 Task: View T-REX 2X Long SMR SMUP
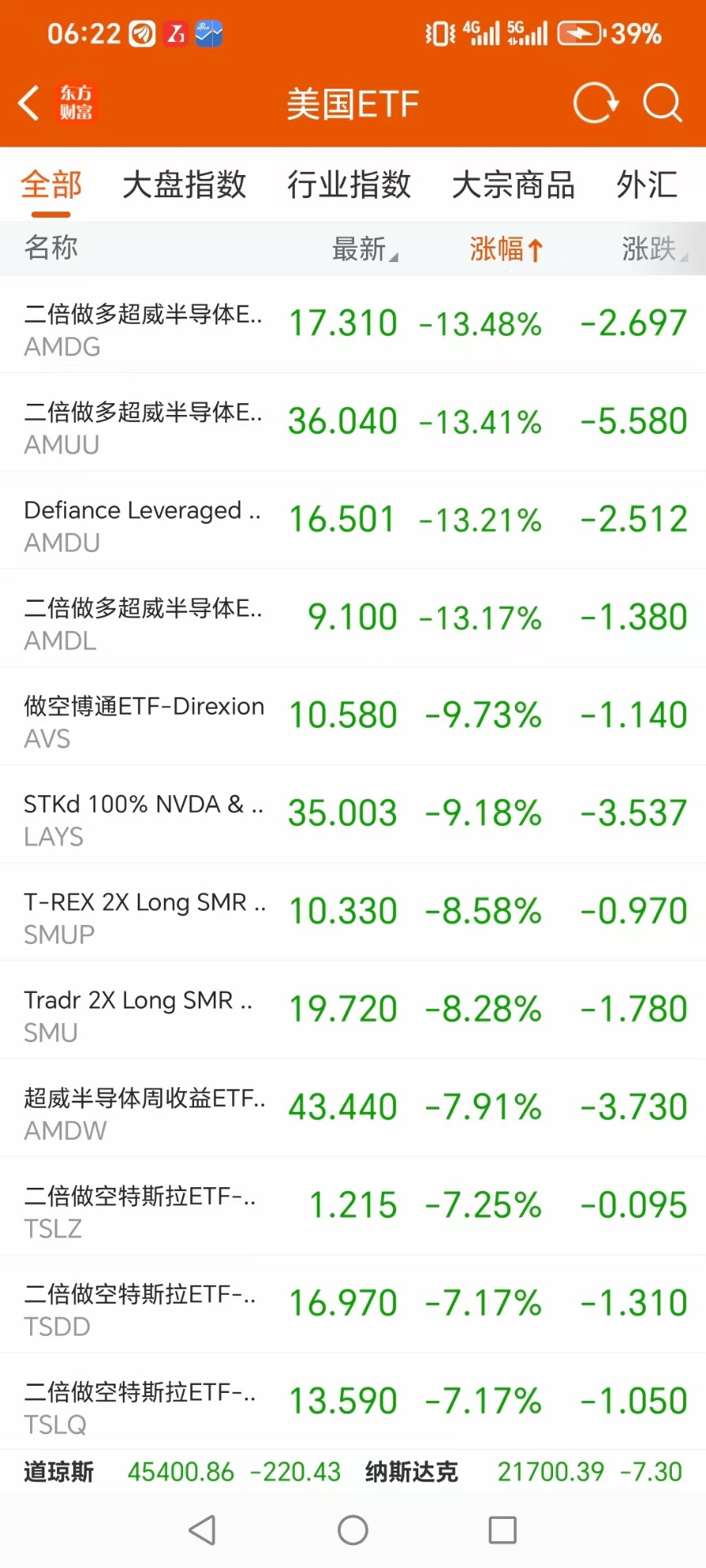[353, 912]
